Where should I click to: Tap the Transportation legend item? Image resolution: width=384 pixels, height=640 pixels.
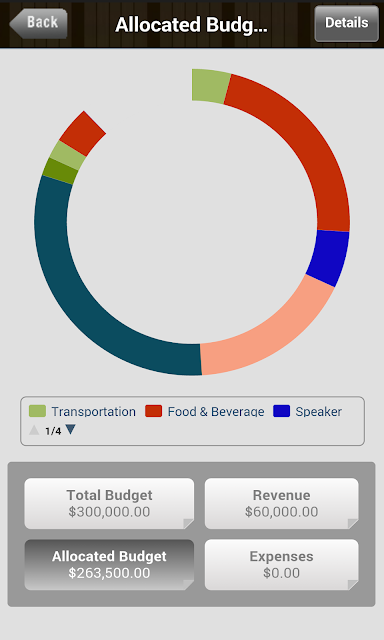pyautogui.click(x=82, y=411)
